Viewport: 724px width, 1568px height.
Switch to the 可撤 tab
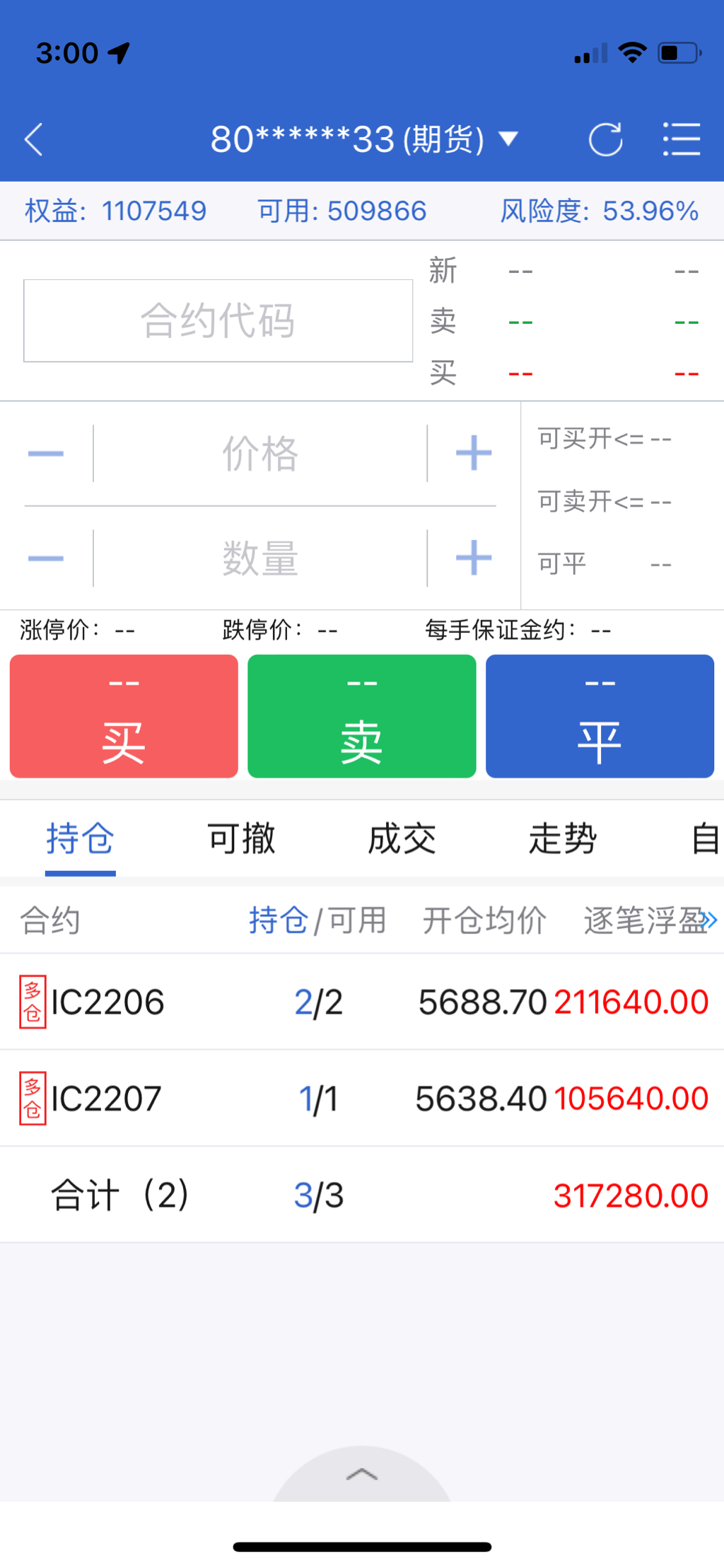click(241, 839)
